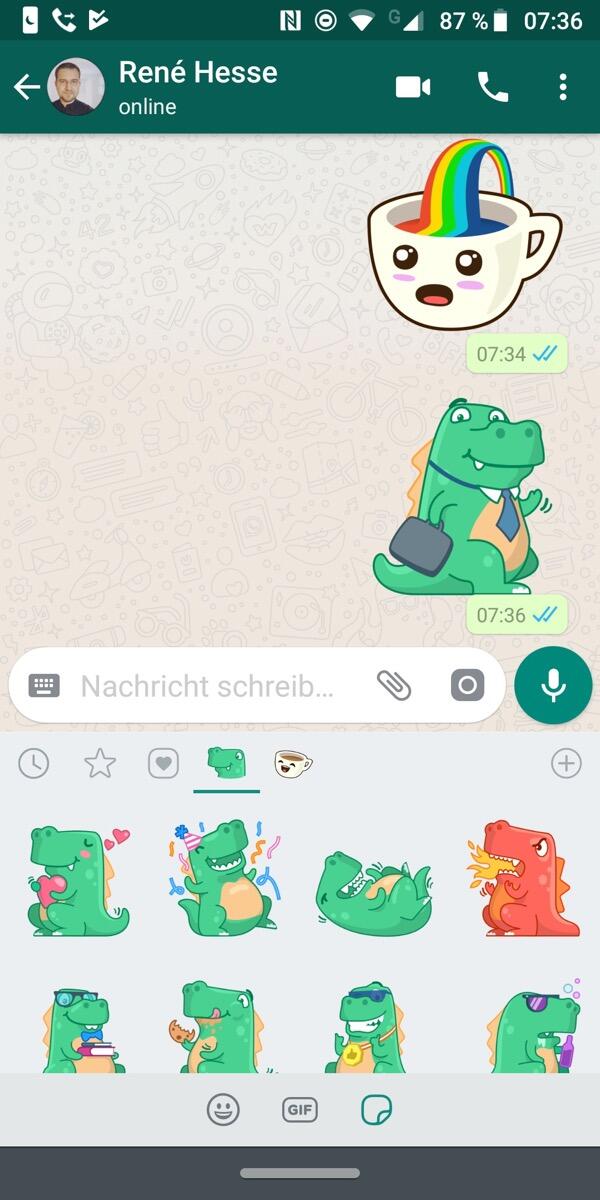Switch to the GIF picker

(300, 1109)
